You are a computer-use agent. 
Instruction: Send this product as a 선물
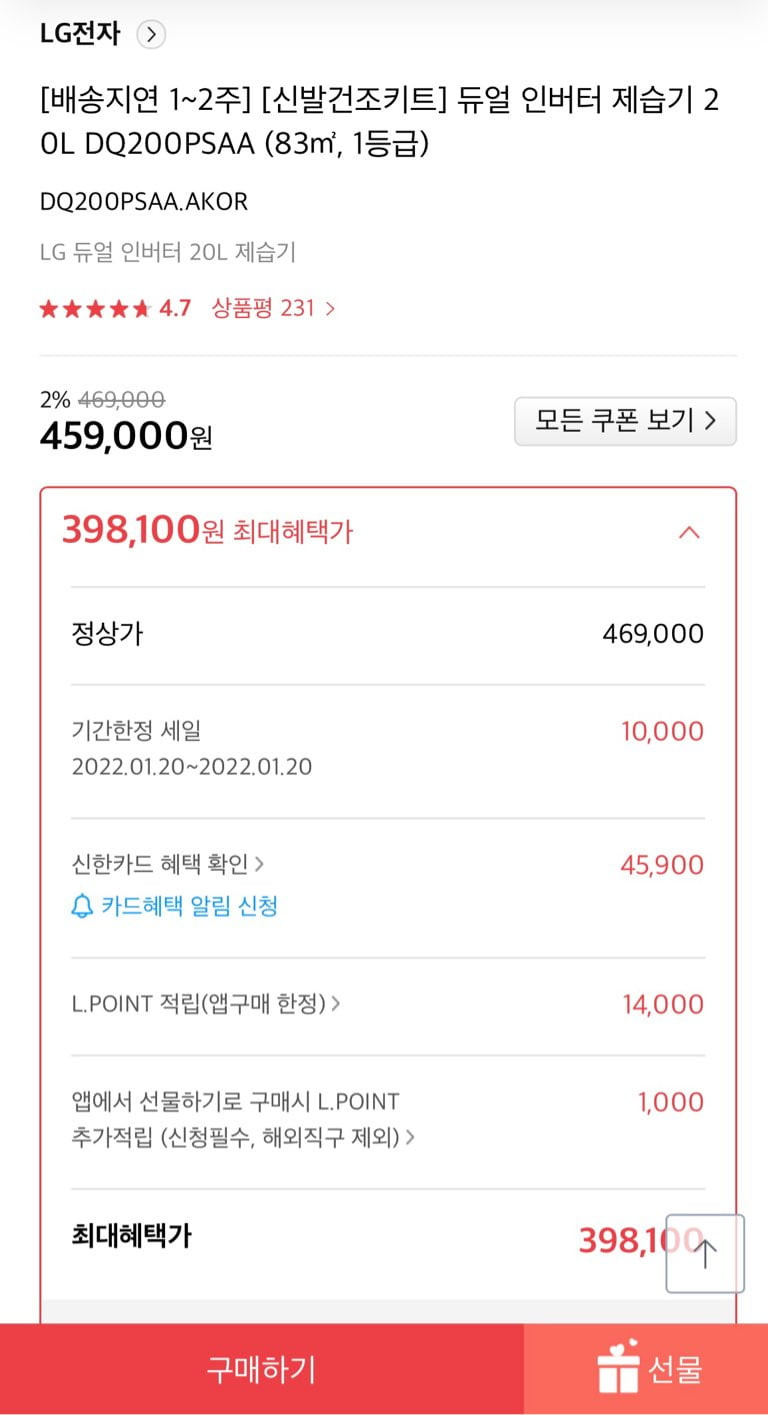click(646, 1369)
